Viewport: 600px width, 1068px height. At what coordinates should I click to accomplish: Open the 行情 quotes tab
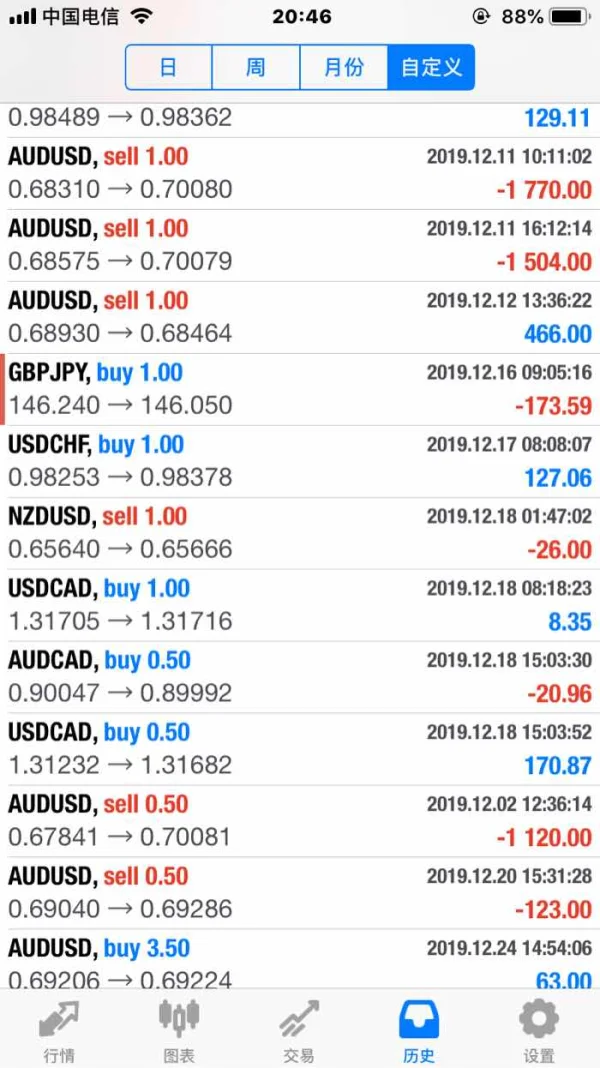(59, 1030)
